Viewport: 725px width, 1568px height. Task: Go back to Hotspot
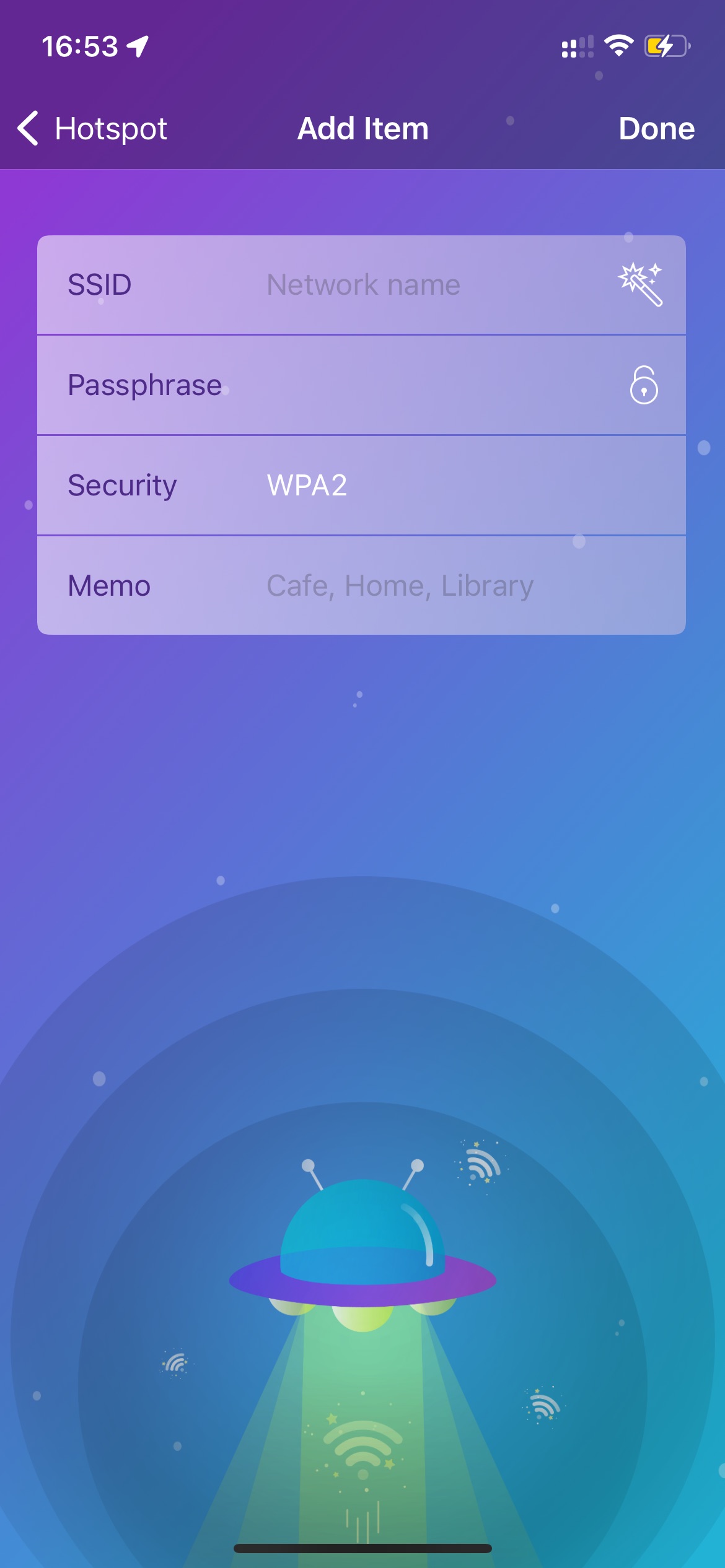click(x=92, y=129)
